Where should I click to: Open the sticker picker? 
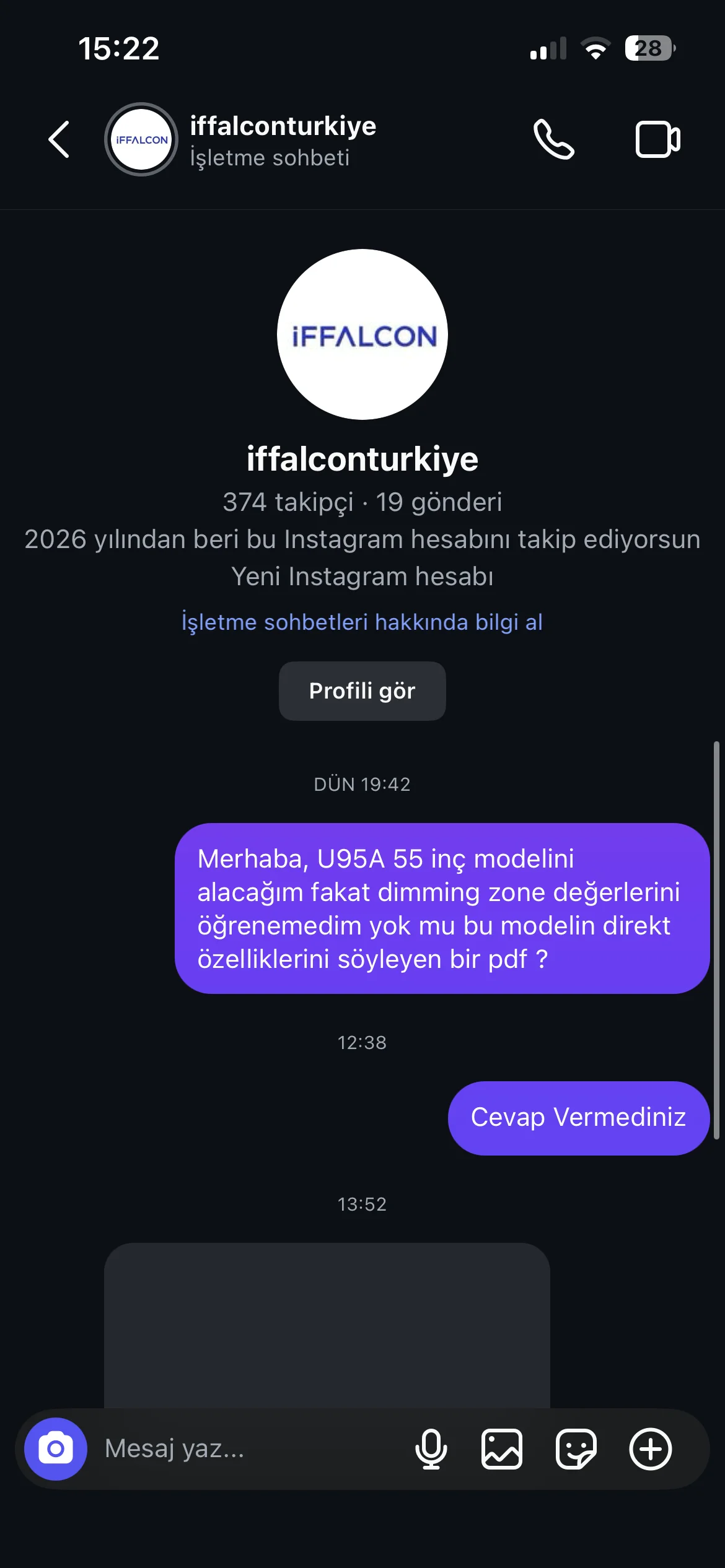coord(576,1449)
